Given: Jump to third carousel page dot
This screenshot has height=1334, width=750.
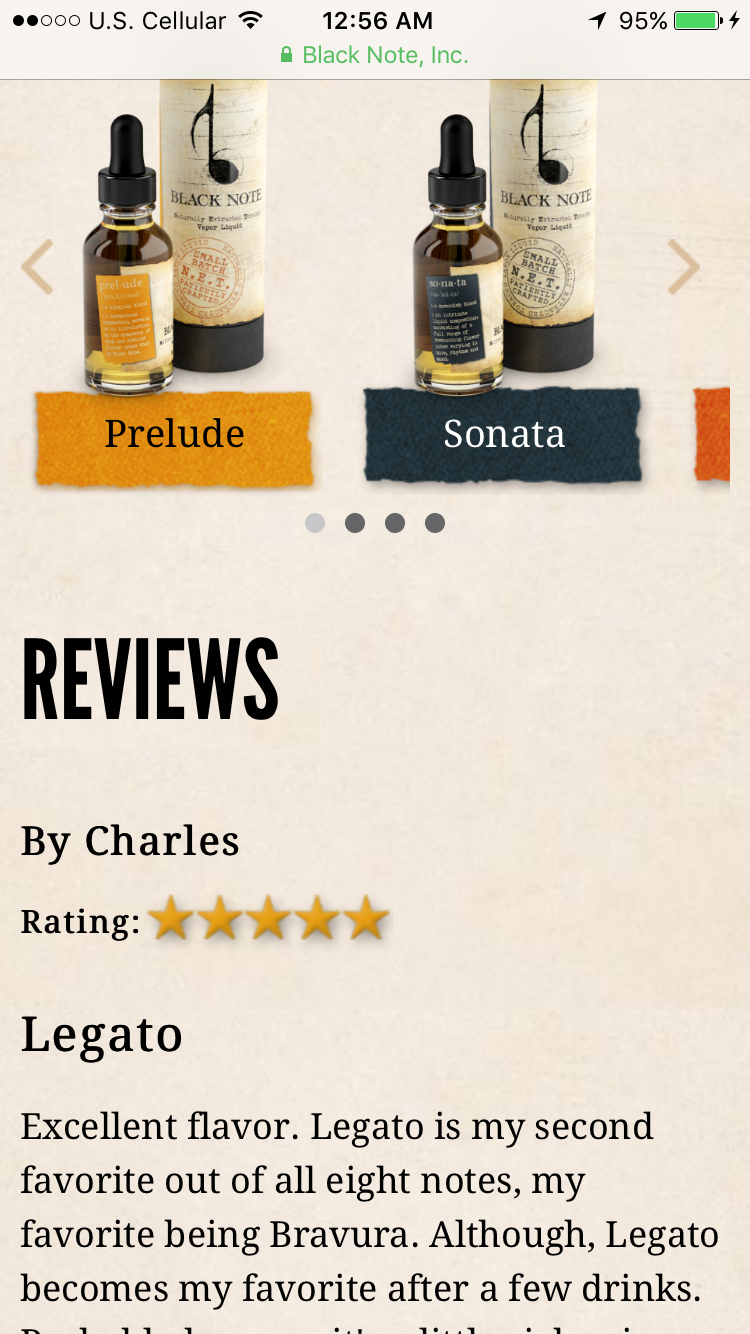Looking at the screenshot, I should [395, 523].
